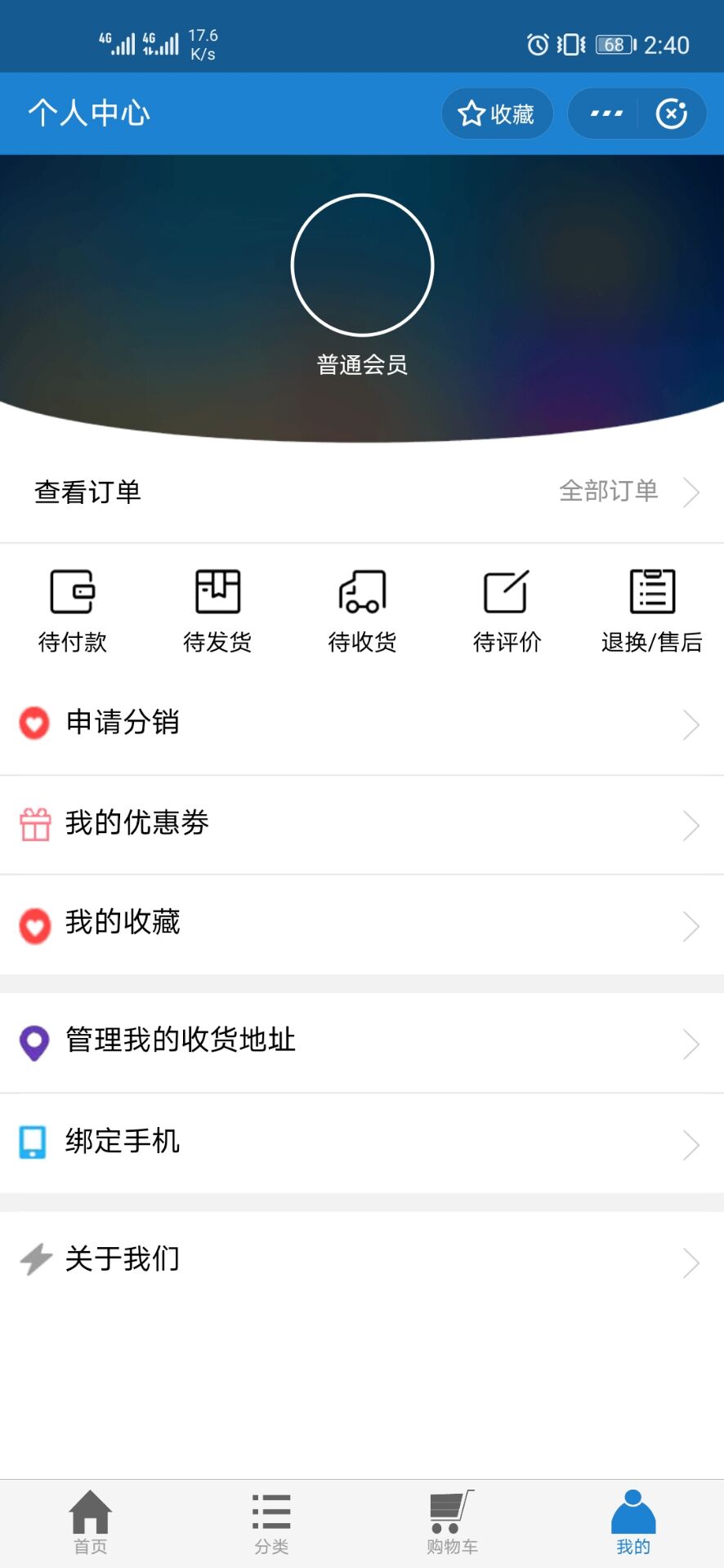
Task: Open the three-dot more menu
Action: 606,114
